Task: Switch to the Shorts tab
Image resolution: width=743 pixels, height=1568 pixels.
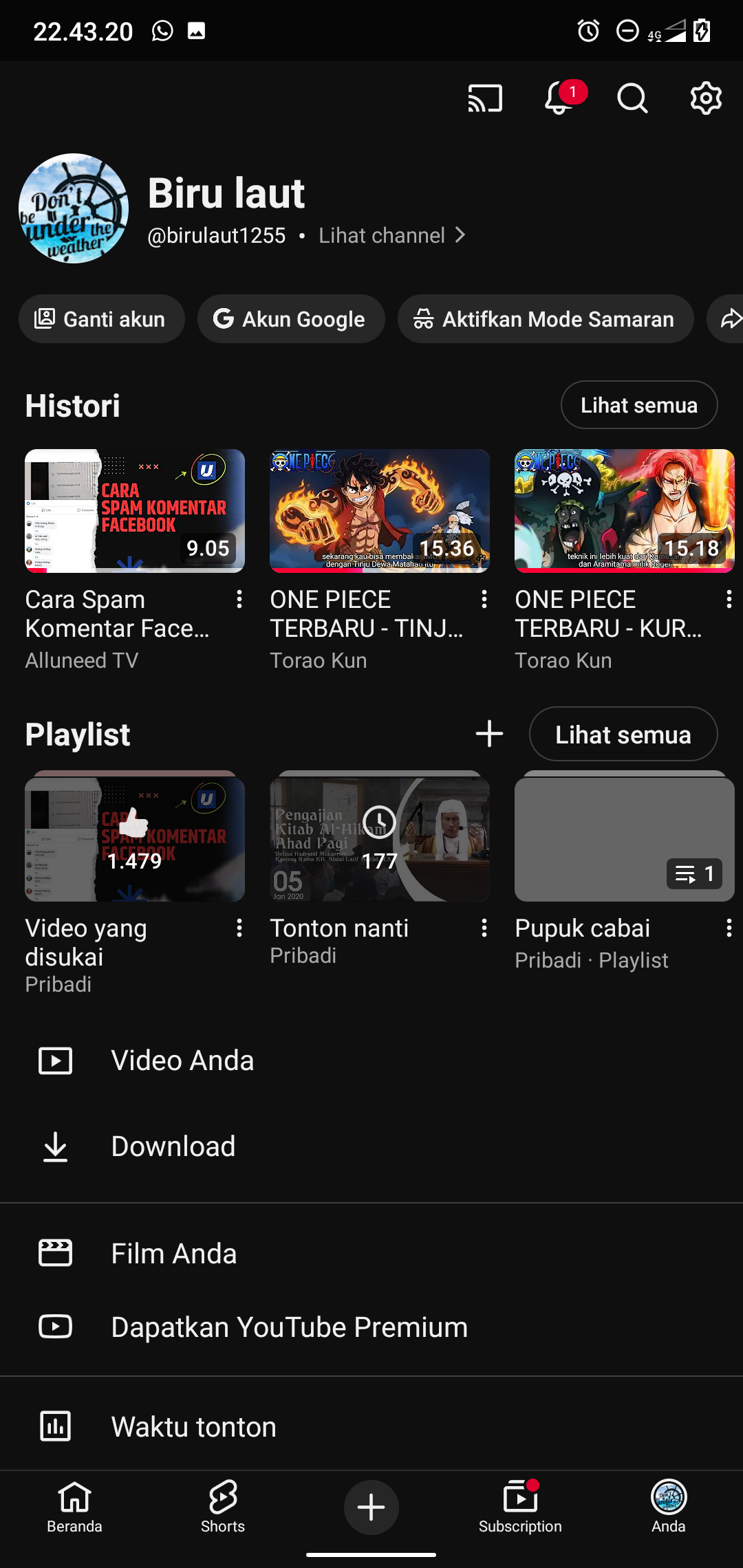Action: click(x=223, y=1507)
